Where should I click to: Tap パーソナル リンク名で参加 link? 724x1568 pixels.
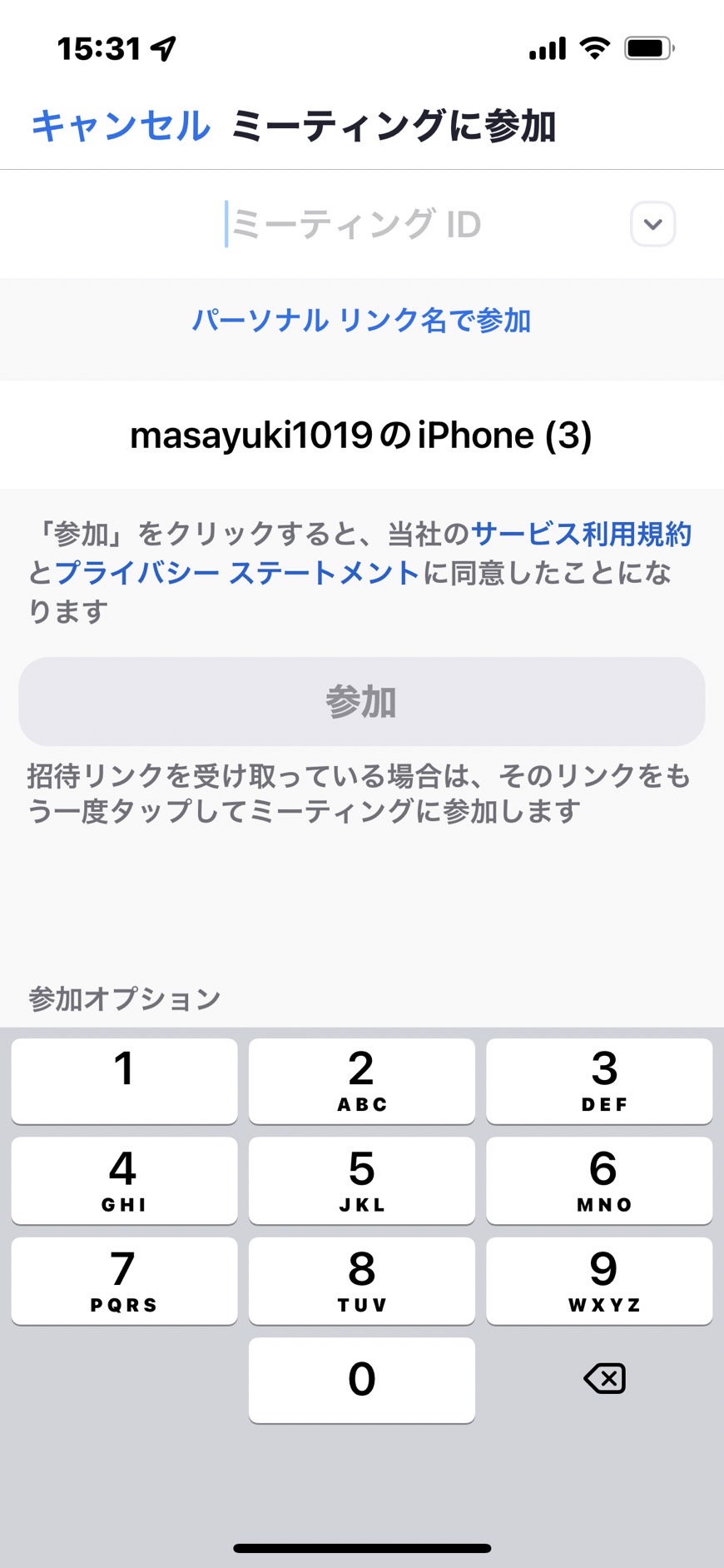361,321
